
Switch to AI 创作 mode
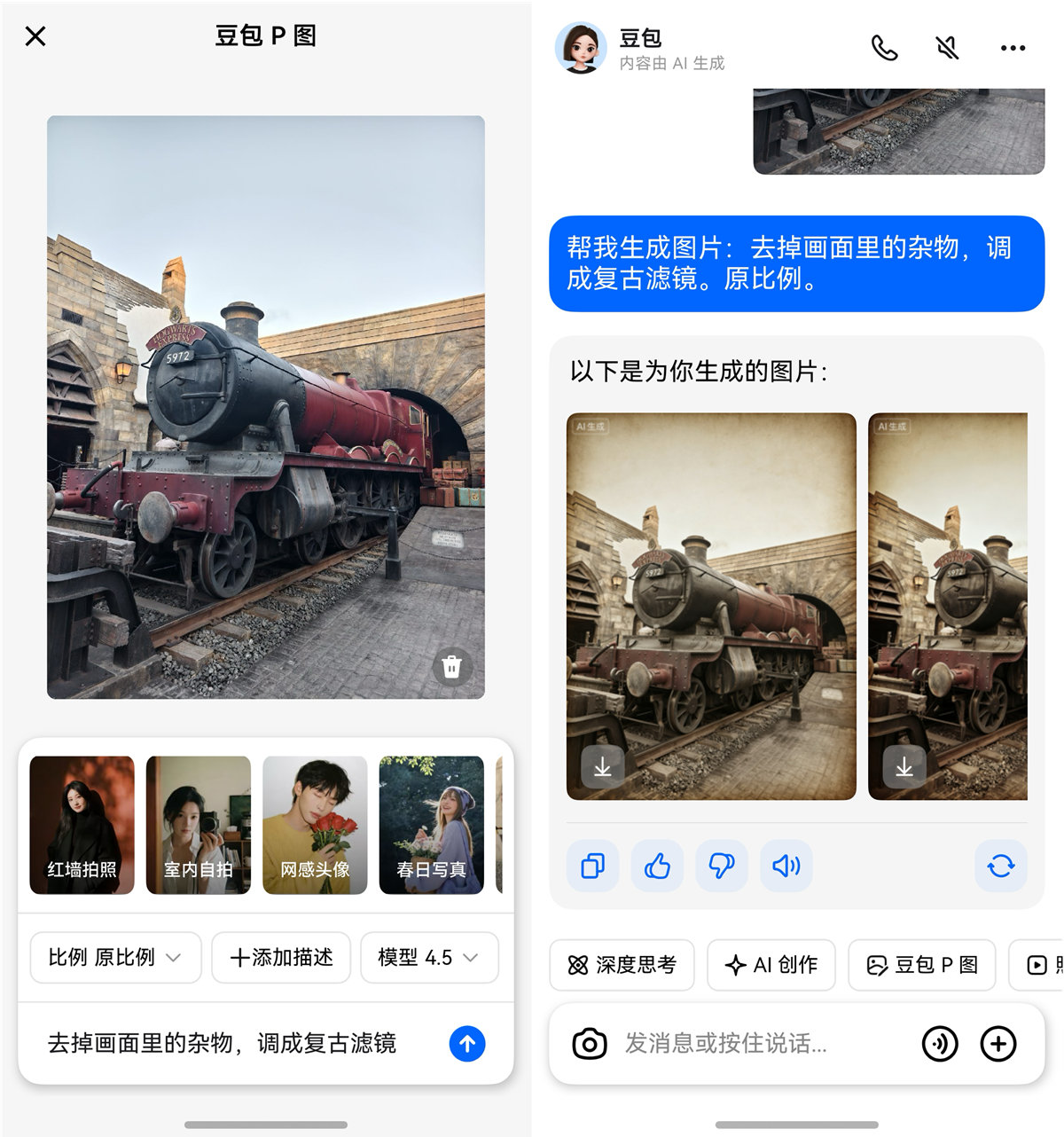[x=771, y=966]
